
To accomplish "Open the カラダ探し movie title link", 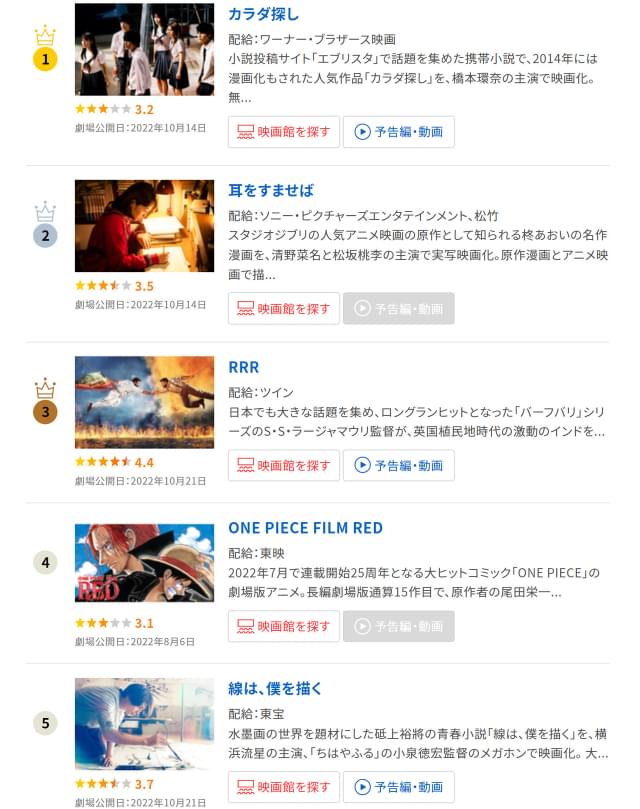I will (x=263, y=14).
